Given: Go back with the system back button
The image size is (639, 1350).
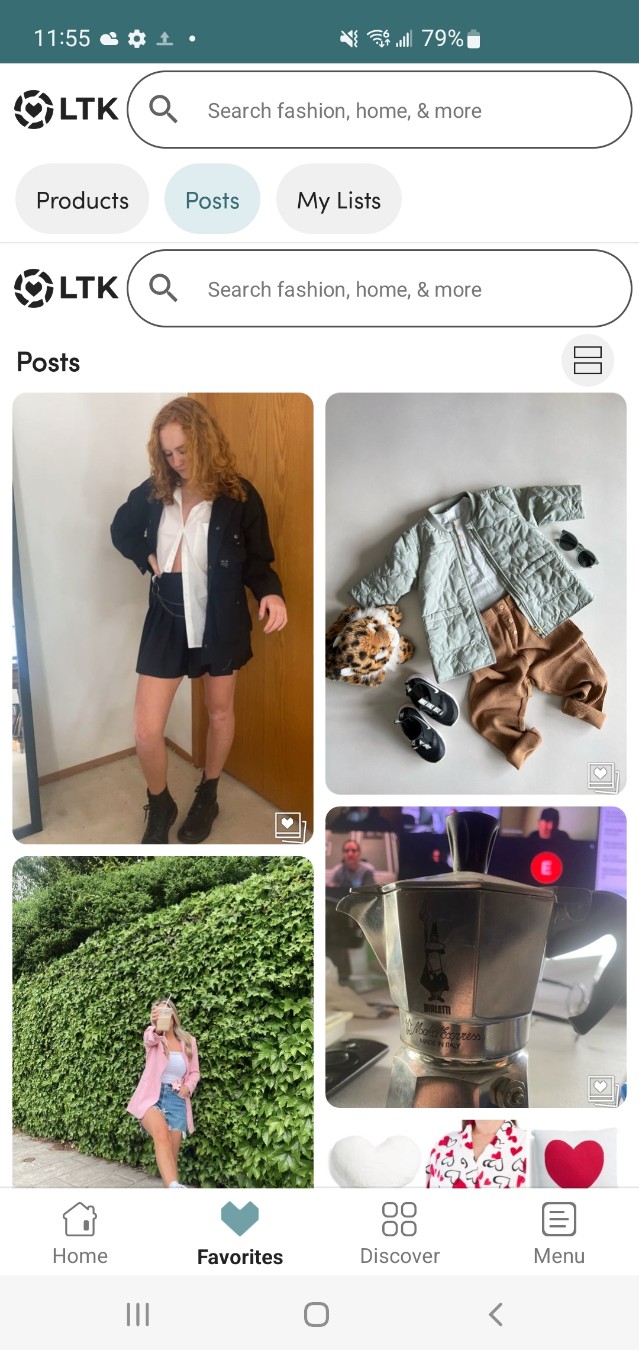Looking at the screenshot, I should point(495,1314).
